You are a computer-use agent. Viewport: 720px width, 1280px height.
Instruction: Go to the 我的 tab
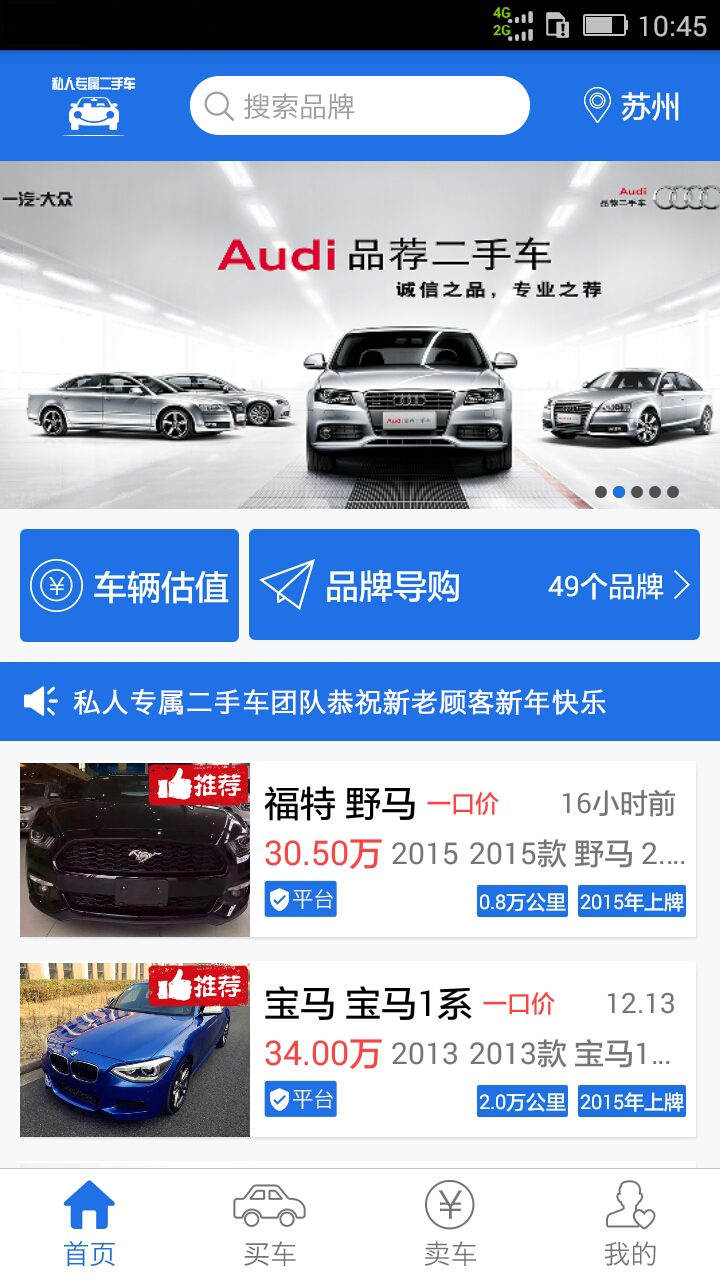pyautogui.click(x=630, y=1224)
